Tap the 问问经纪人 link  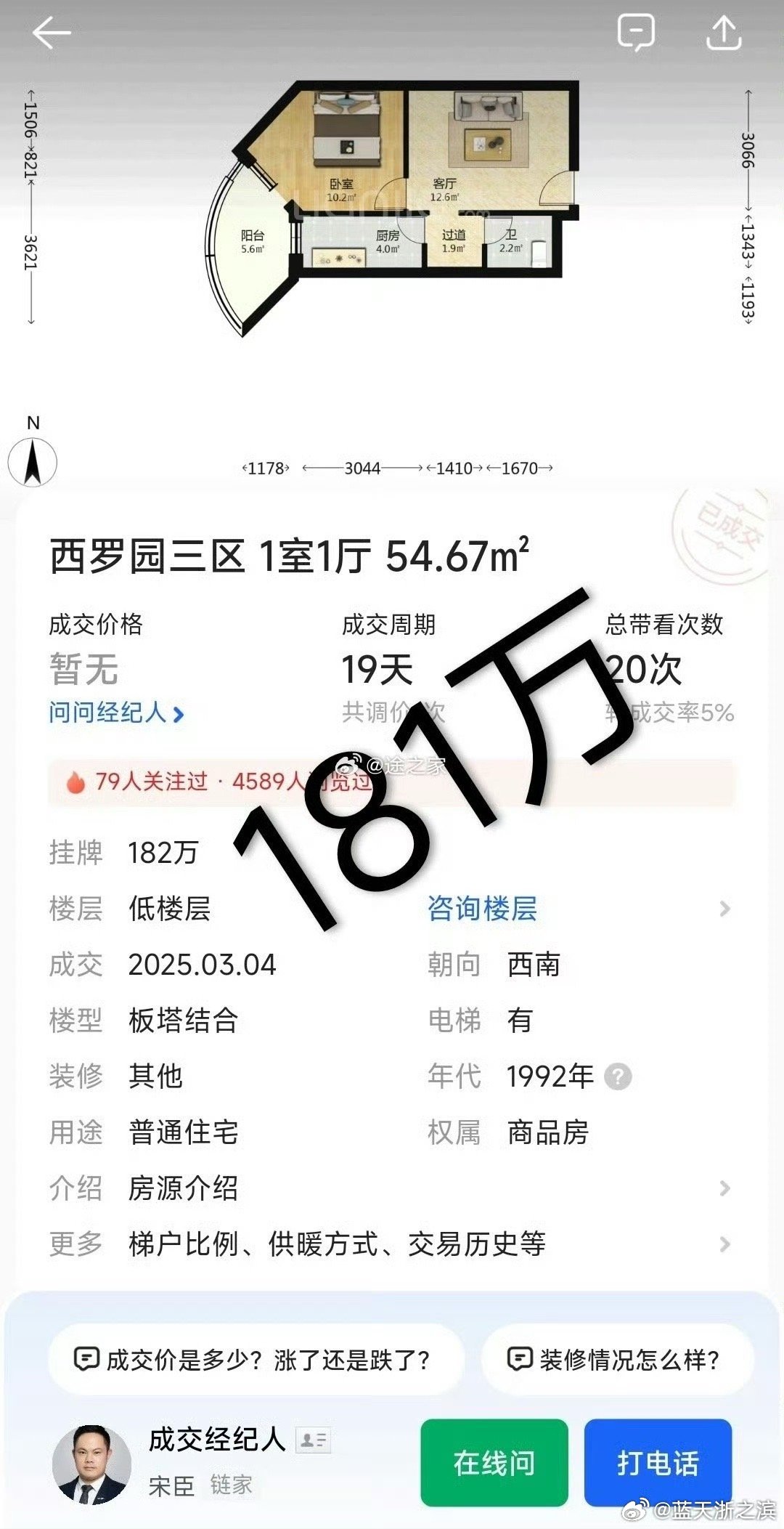pos(116,713)
